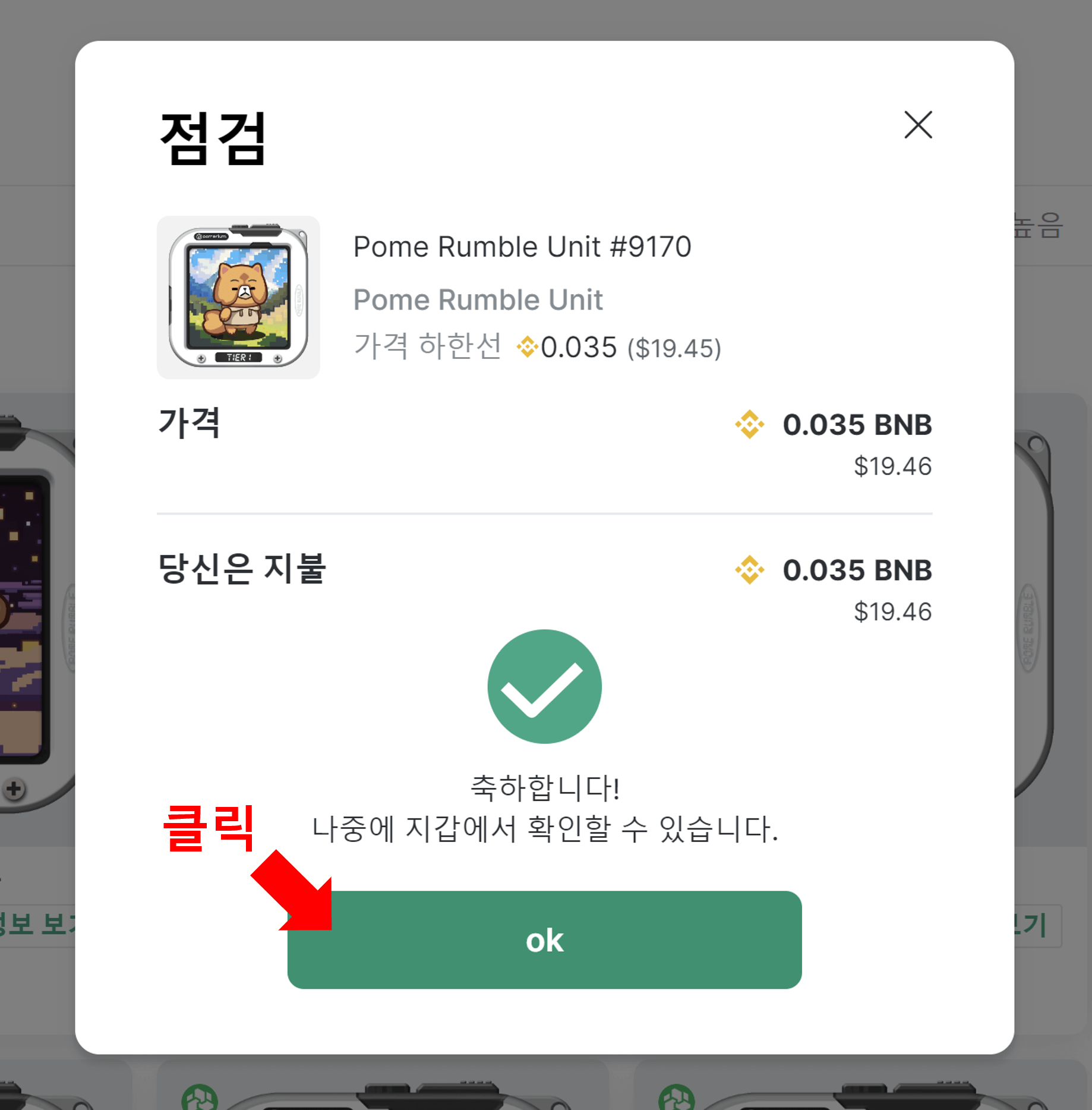The width and height of the screenshot is (1092, 1110).
Task: Expand the Pome Rumble Unit collection name
Action: (x=477, y=299)
